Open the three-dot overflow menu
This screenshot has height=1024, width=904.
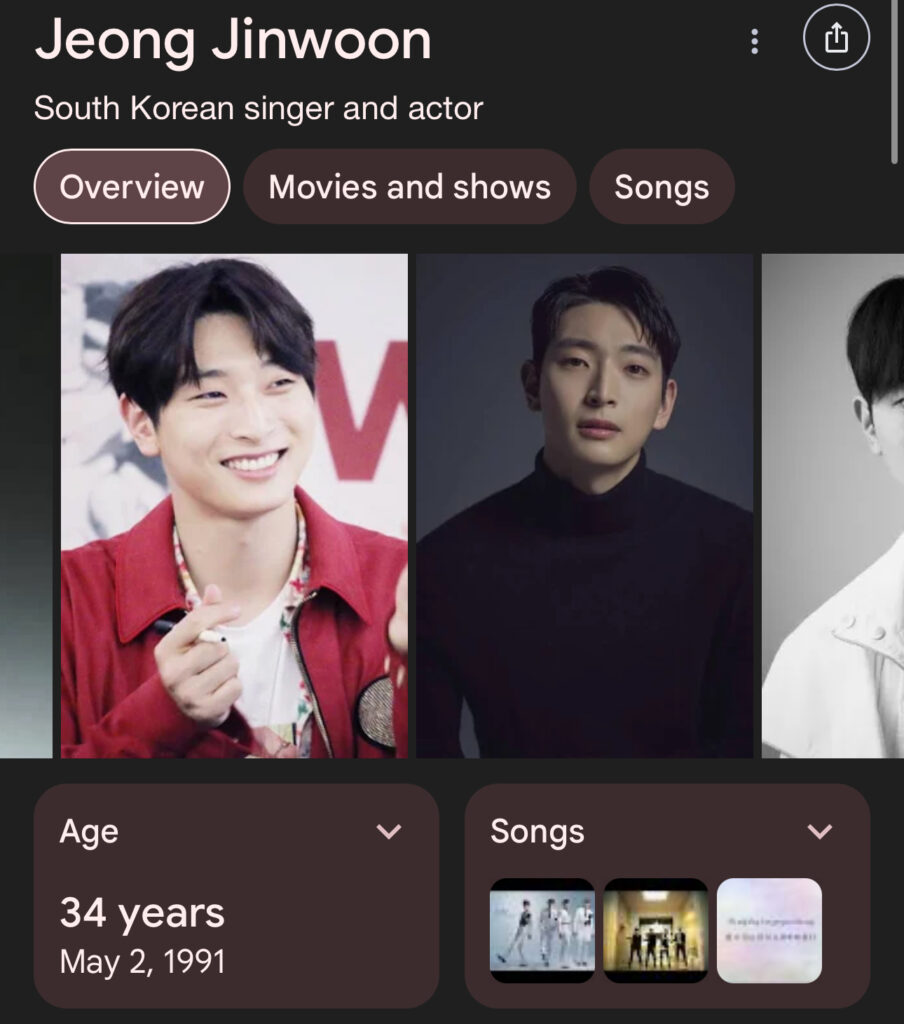(x=754, y=41)
